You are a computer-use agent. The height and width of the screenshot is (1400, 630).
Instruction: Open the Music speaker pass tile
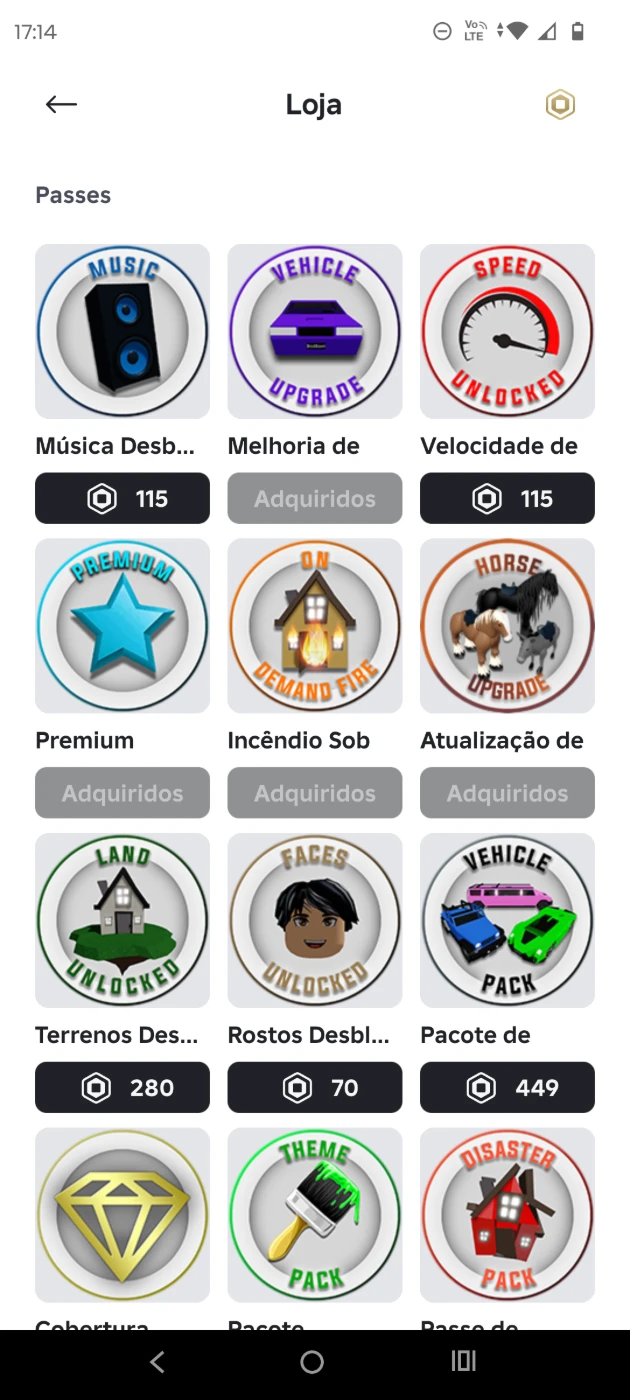[122, 331]
